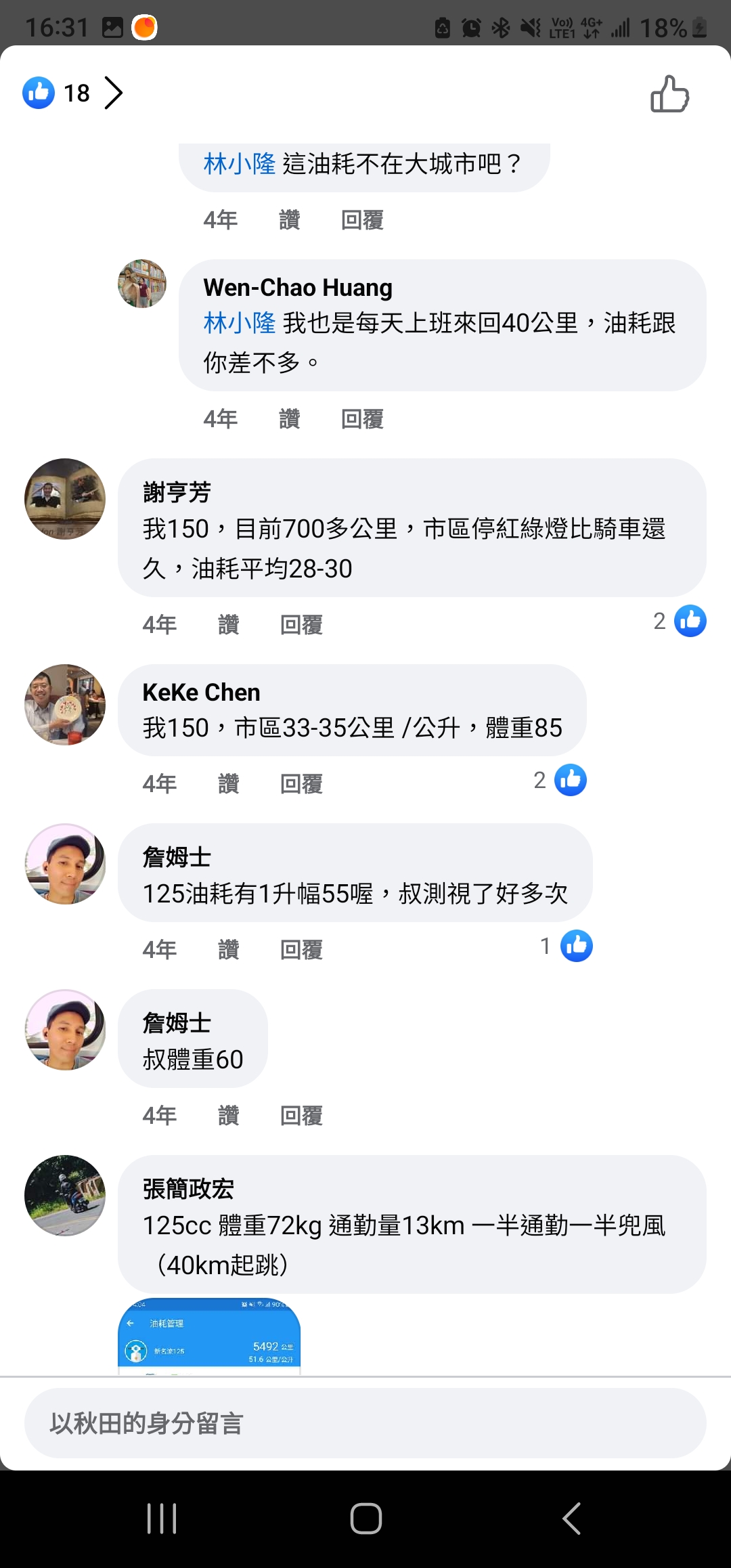This screenshot has width=731, height=1568.
Task: Open the 林小隆 mention in Wen-Chao Huang's reply
Action: (x=239, y=323)
